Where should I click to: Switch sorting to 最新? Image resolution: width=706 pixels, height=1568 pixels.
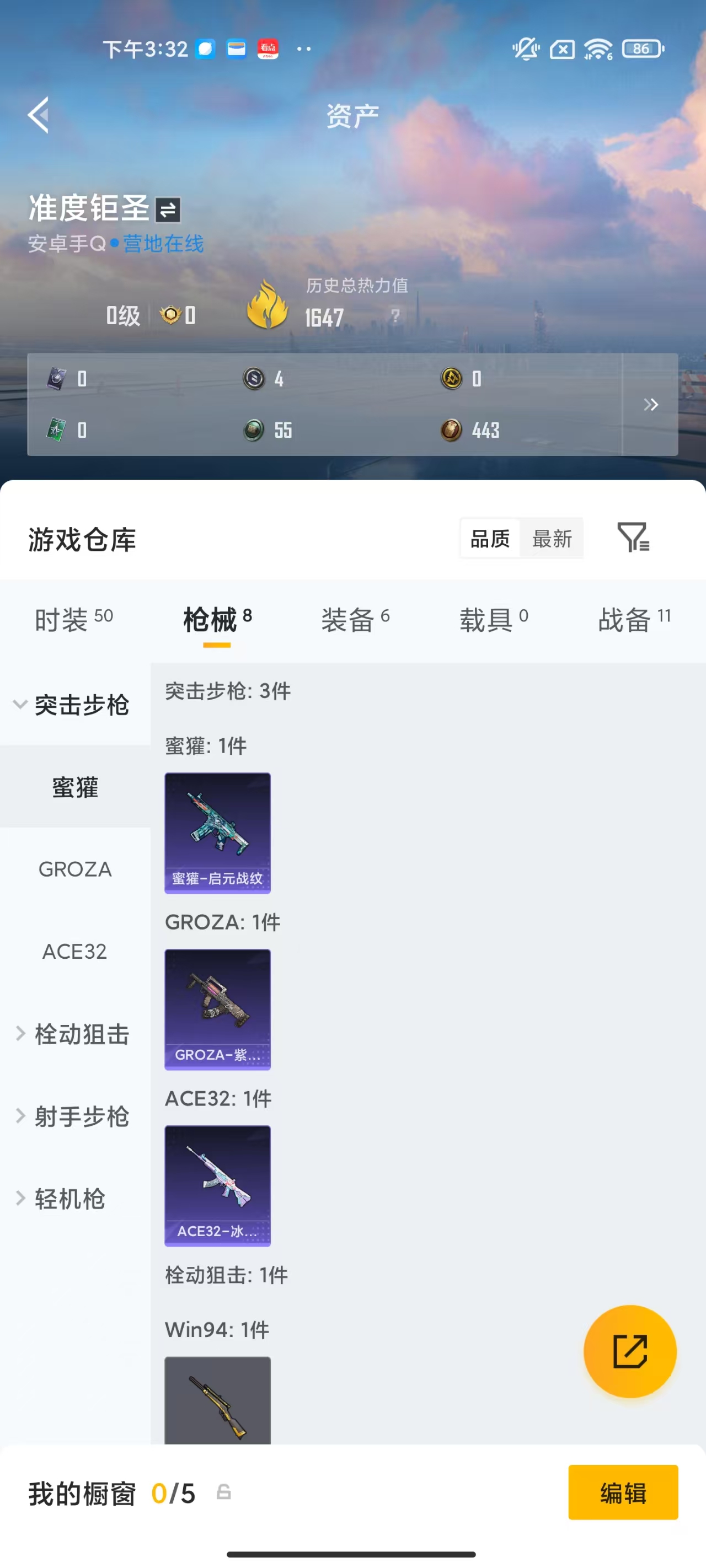[x=552, y=538]
